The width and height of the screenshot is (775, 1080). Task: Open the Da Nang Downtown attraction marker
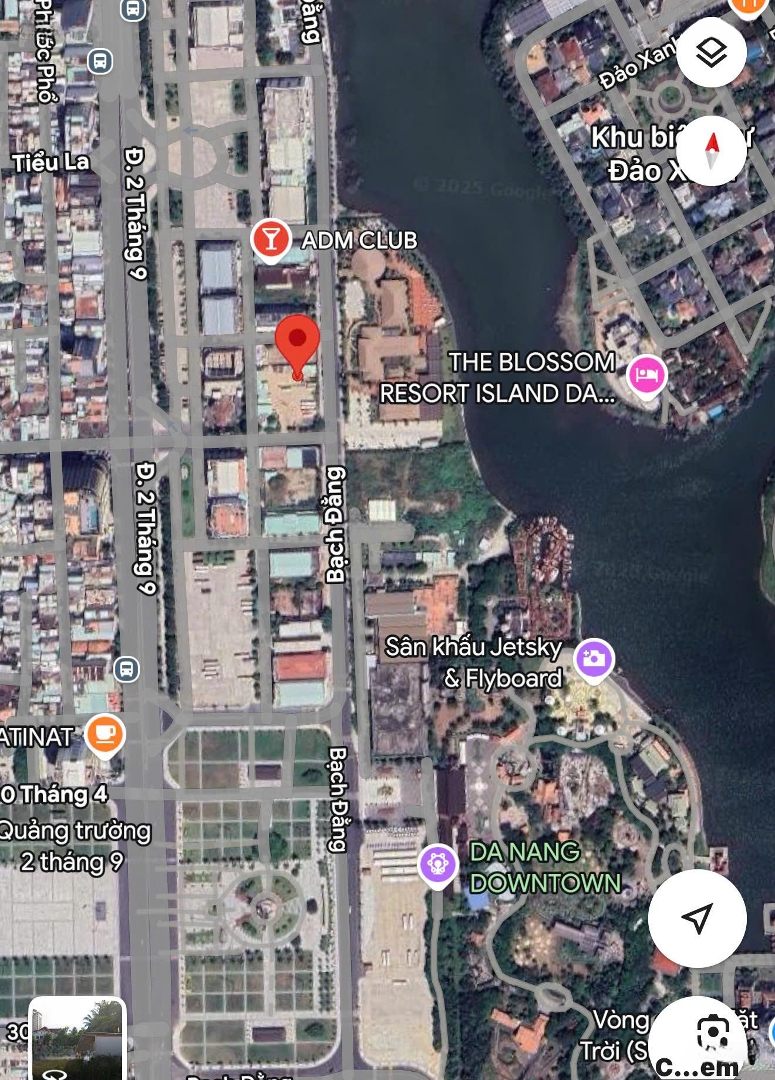(438, 864)
